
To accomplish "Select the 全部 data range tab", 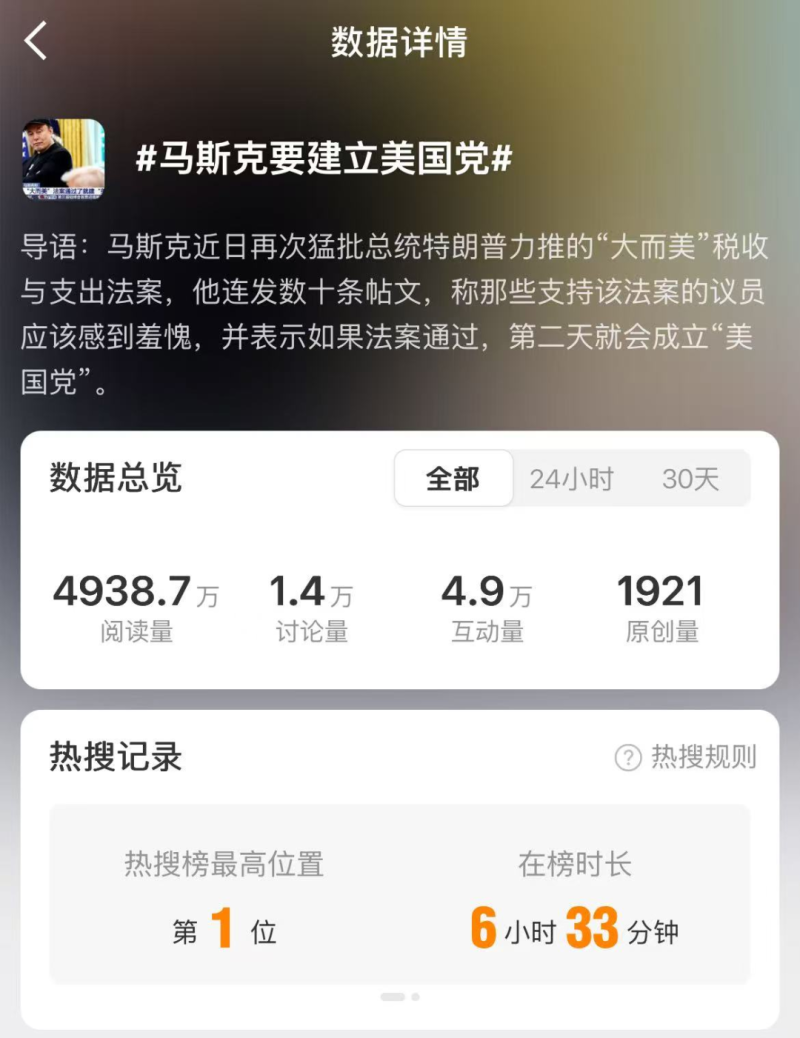I will (x=453, y=478).
